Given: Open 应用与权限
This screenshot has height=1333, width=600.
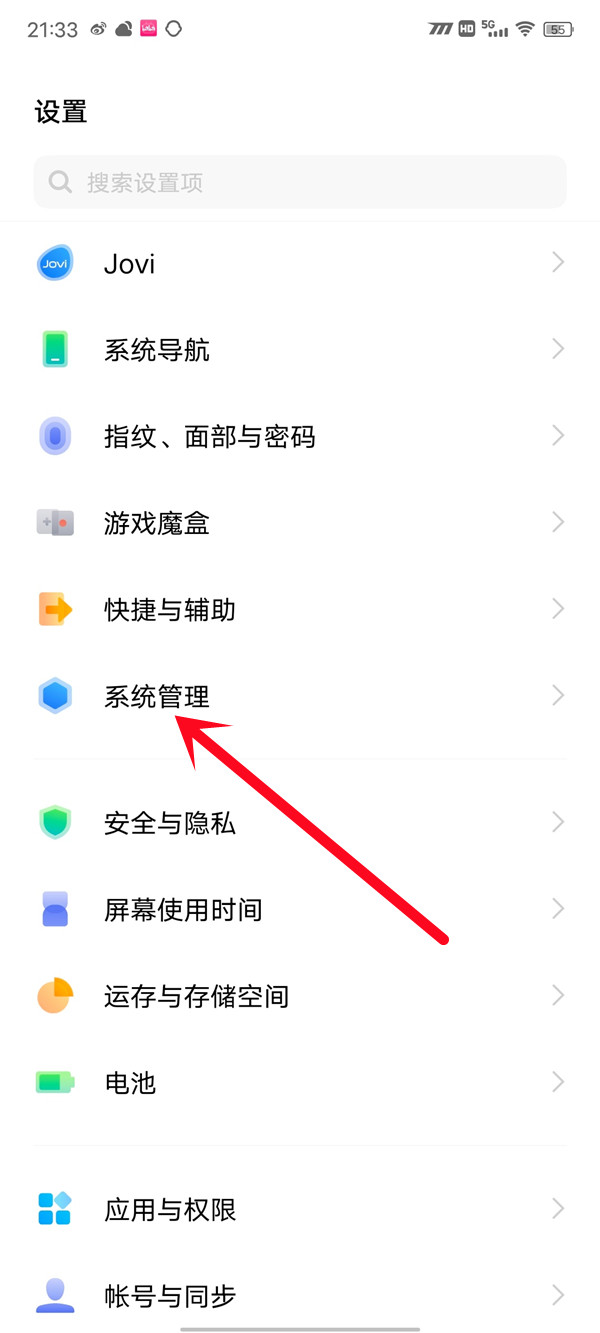Looking at the screenshot, I should pyautogui.click(x=300, y=1210).
